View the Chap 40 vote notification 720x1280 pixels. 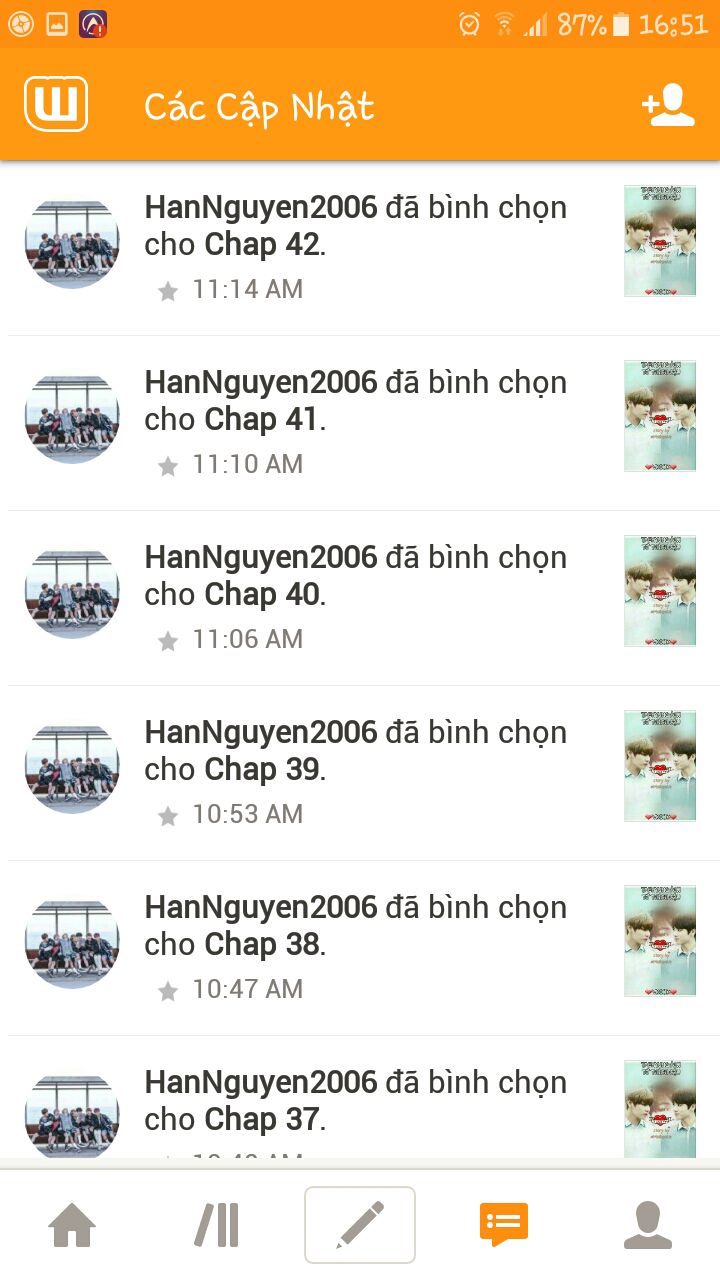(x=360, y=598)
